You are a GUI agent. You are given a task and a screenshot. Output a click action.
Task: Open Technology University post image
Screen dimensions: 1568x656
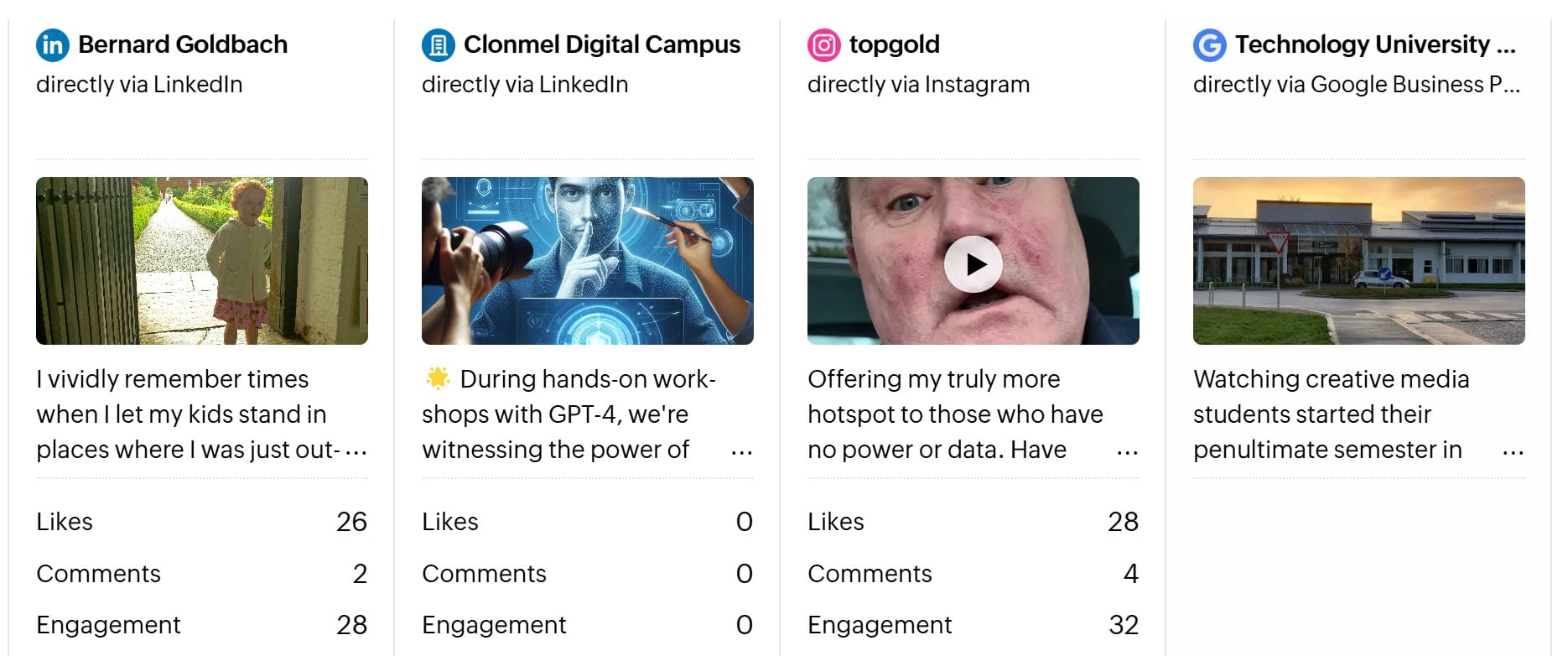pos(1358,261)
